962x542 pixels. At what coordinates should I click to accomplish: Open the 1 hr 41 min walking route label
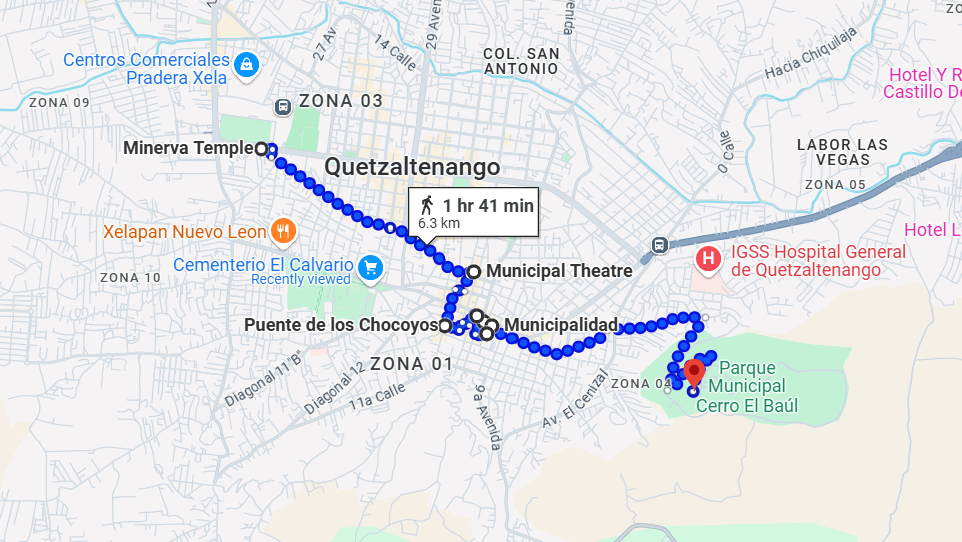[x=477, y=212]
